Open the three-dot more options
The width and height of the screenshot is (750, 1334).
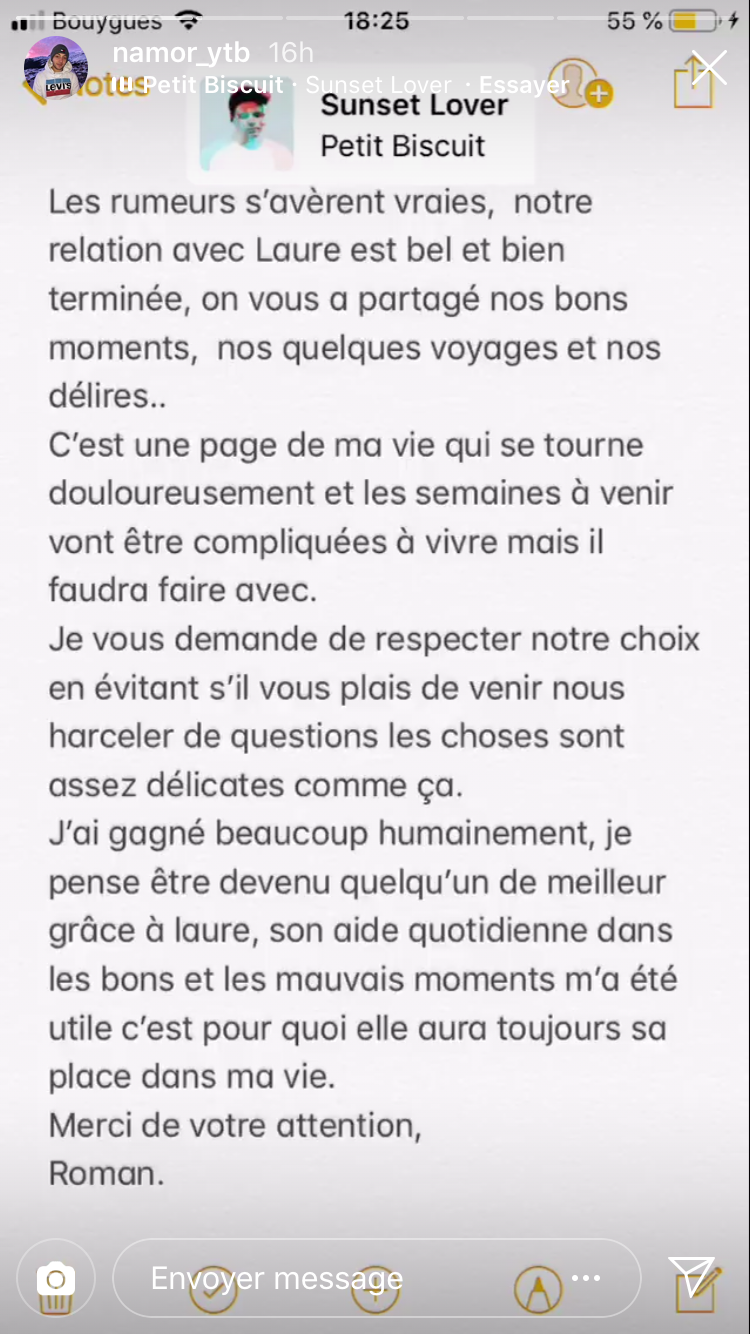(x=586, y=1278)
